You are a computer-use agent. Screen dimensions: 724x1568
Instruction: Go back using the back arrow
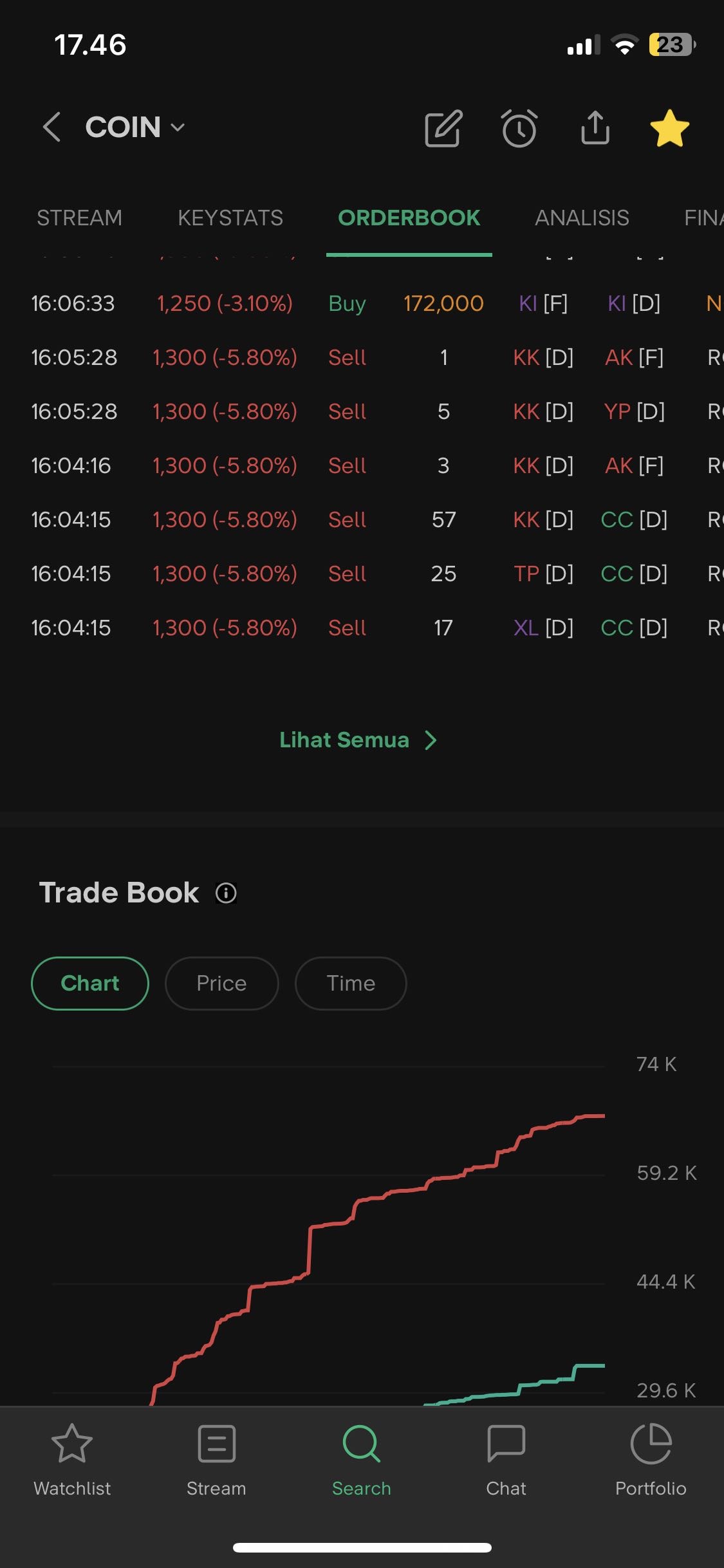click(x=51, y=127)
